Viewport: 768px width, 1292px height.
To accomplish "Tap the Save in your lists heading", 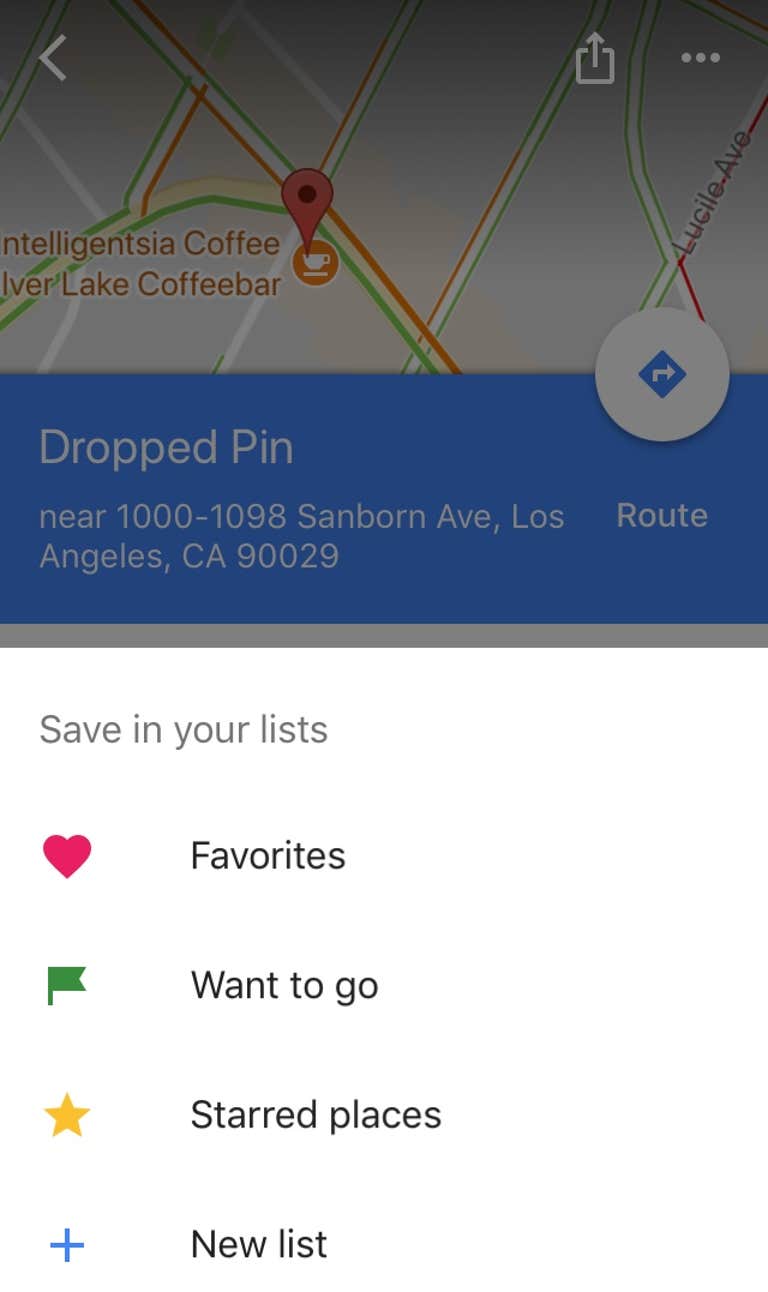I will coord(183,729).
